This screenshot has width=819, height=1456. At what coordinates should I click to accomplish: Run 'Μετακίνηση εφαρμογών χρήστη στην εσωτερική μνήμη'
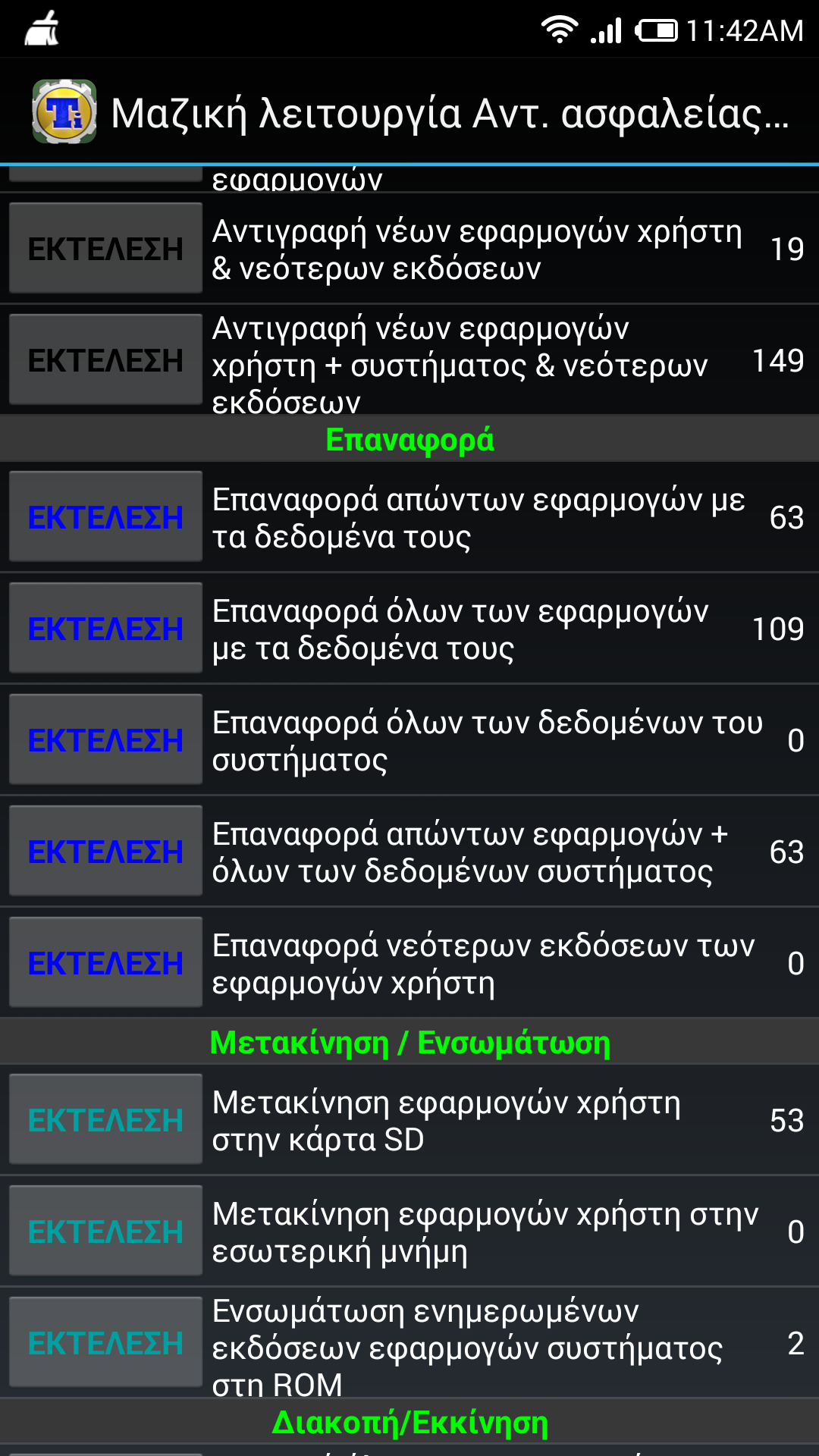point(105,1231)
